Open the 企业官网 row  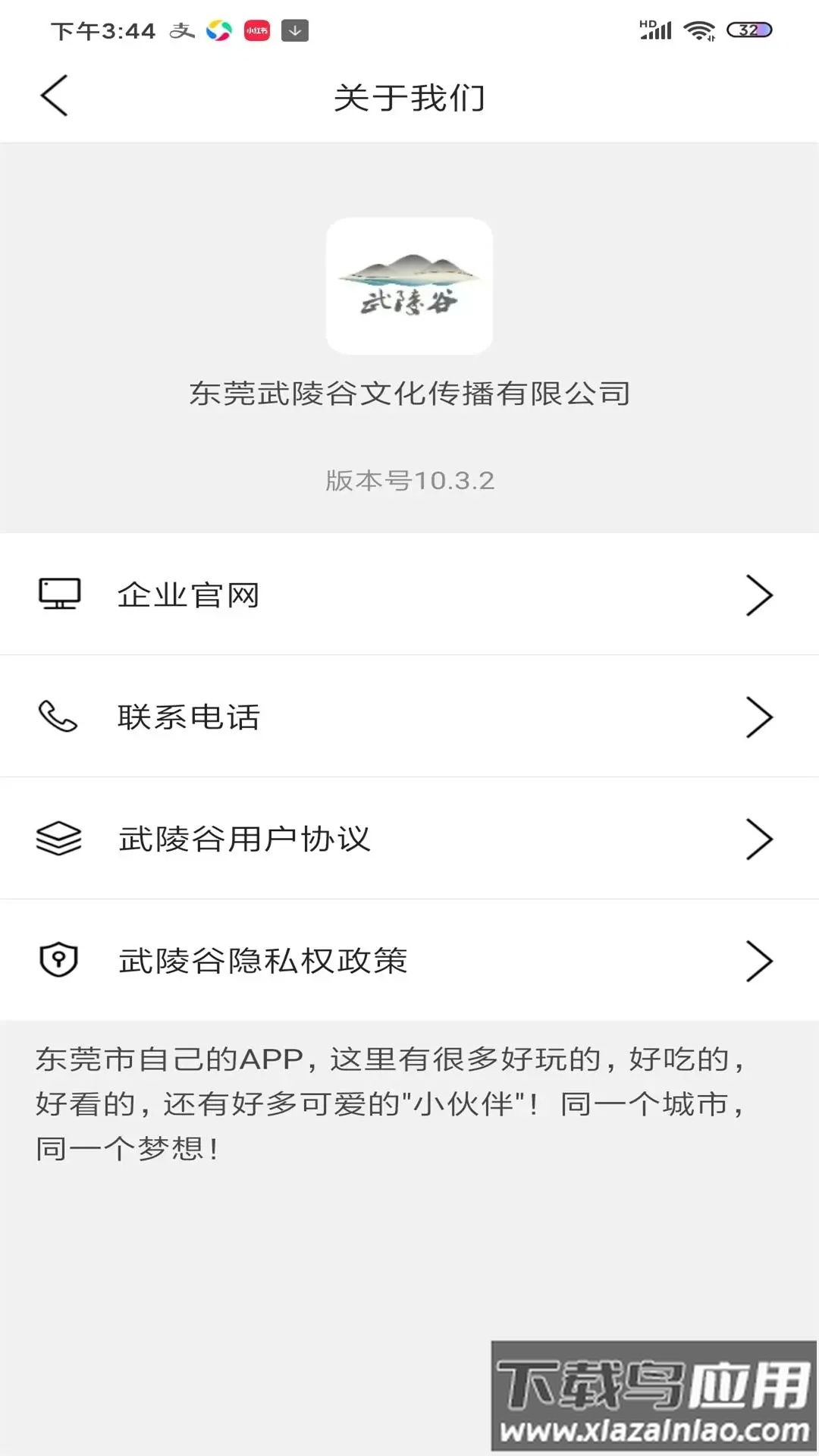(409, 595)
